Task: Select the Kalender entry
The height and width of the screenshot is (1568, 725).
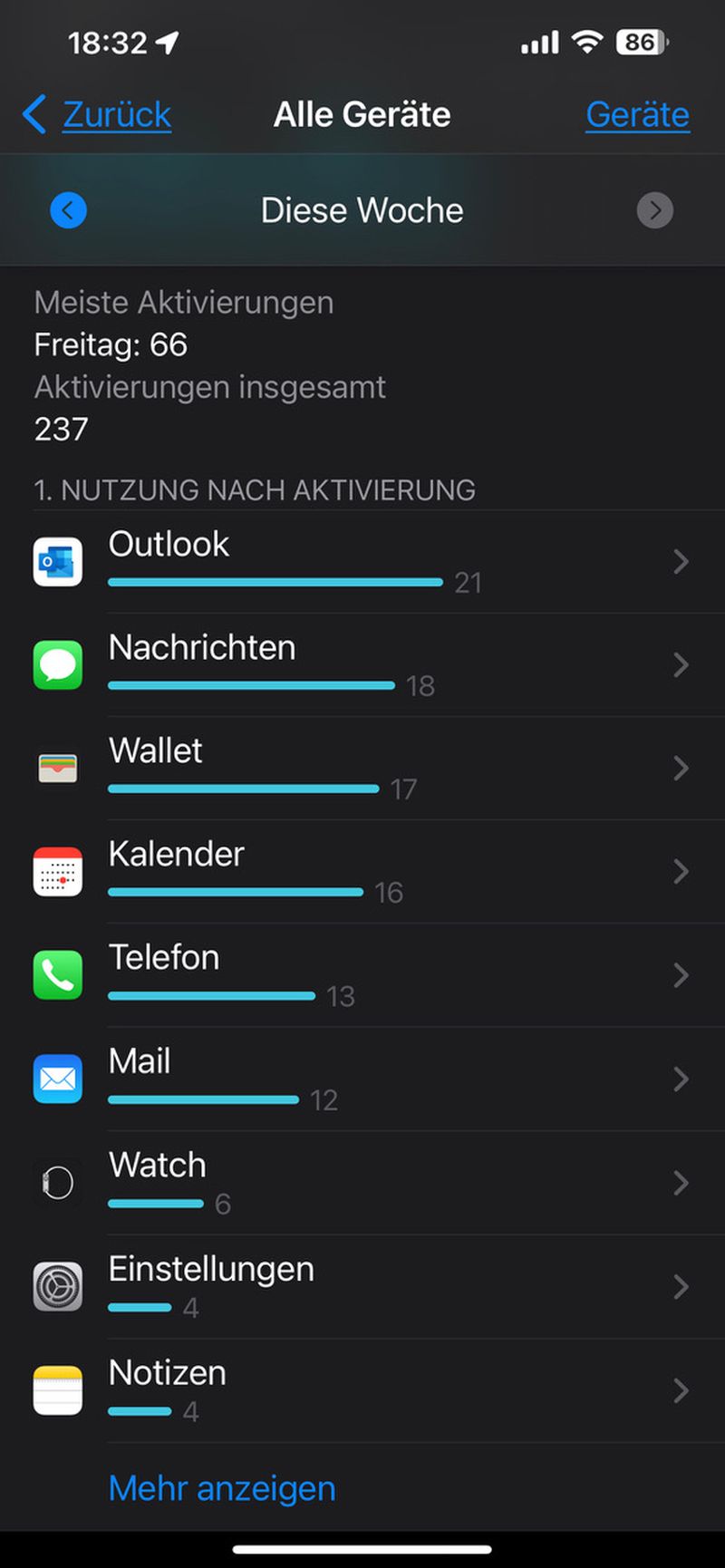Action: click(362, 872)
